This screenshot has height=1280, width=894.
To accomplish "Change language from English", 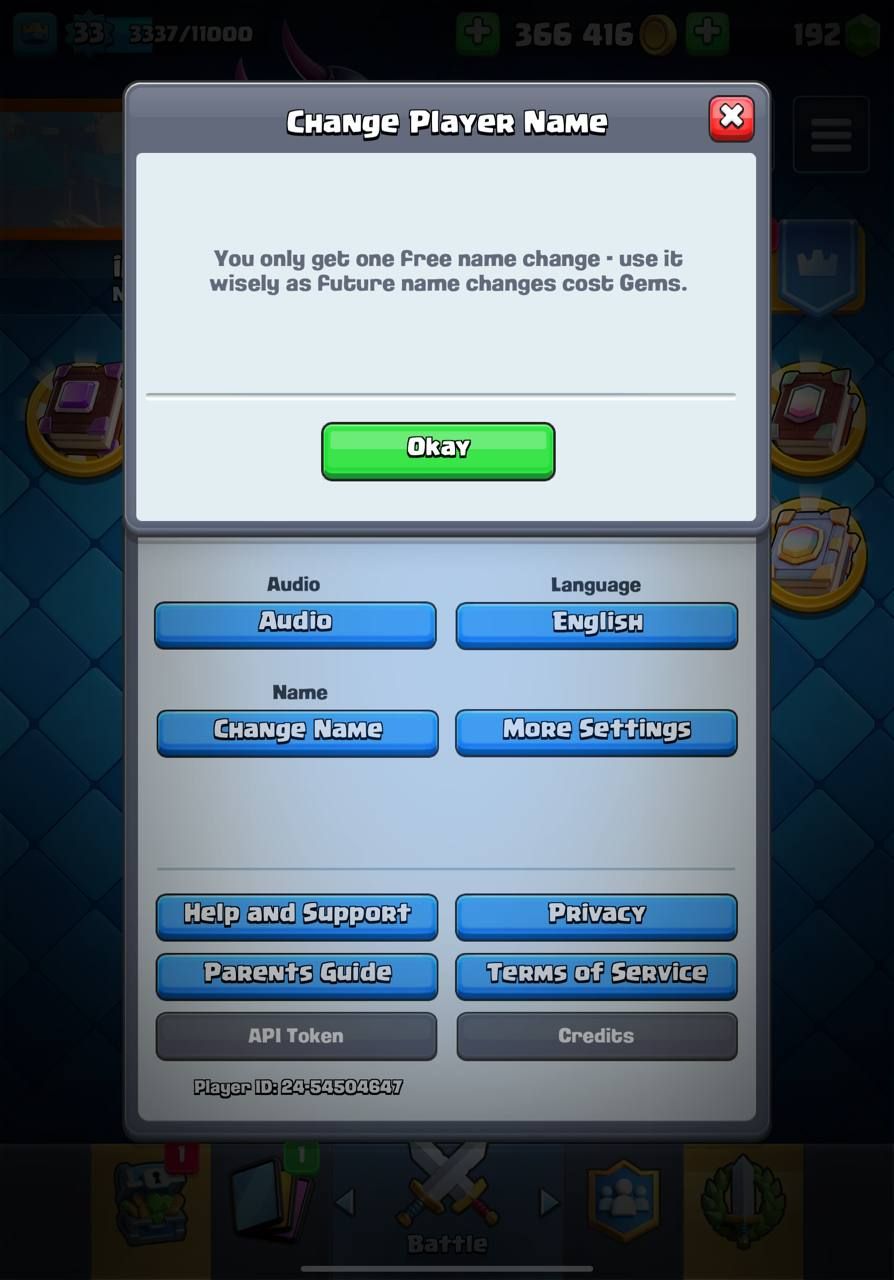I will 597,623.
